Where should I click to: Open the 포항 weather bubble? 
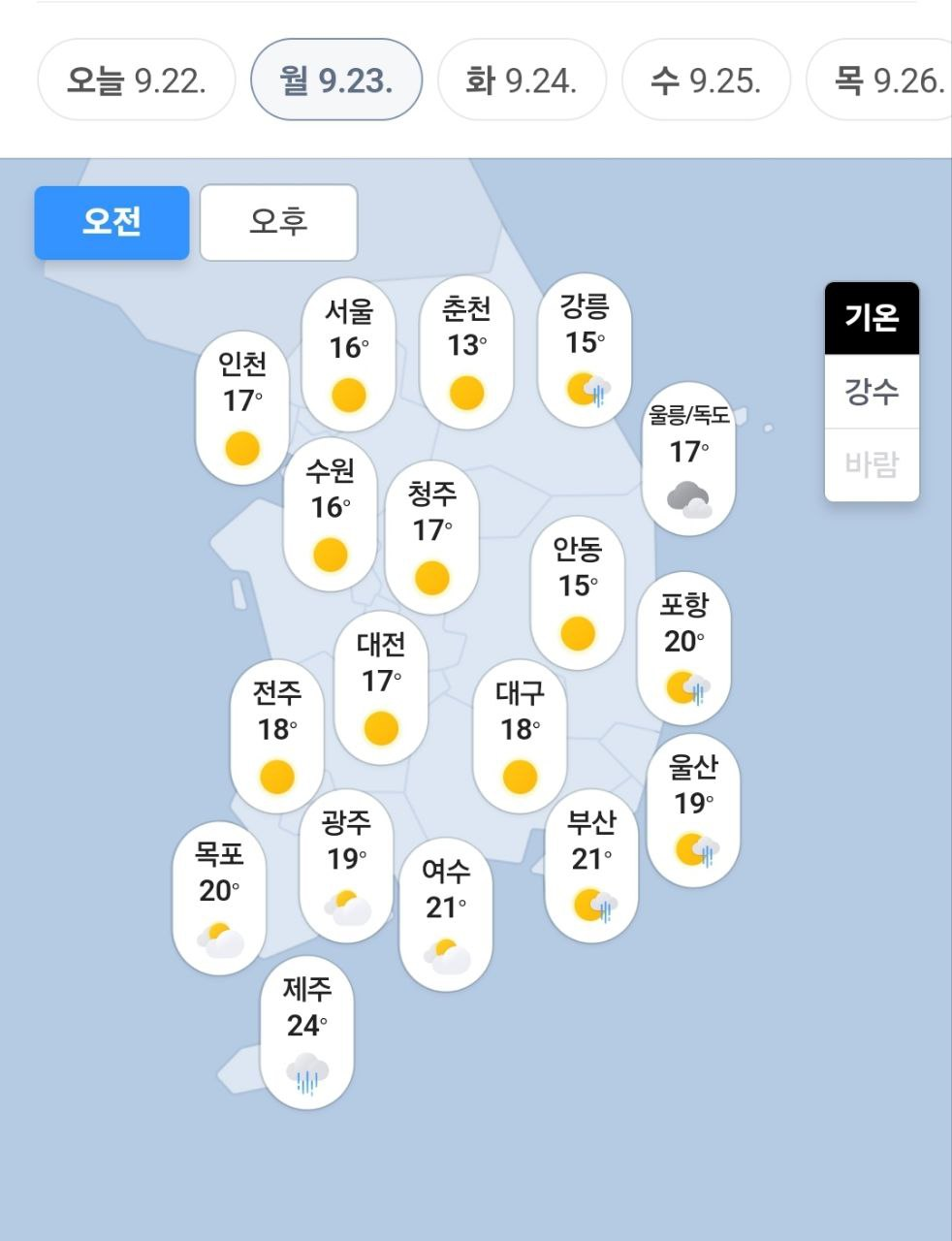pos(683,649)
